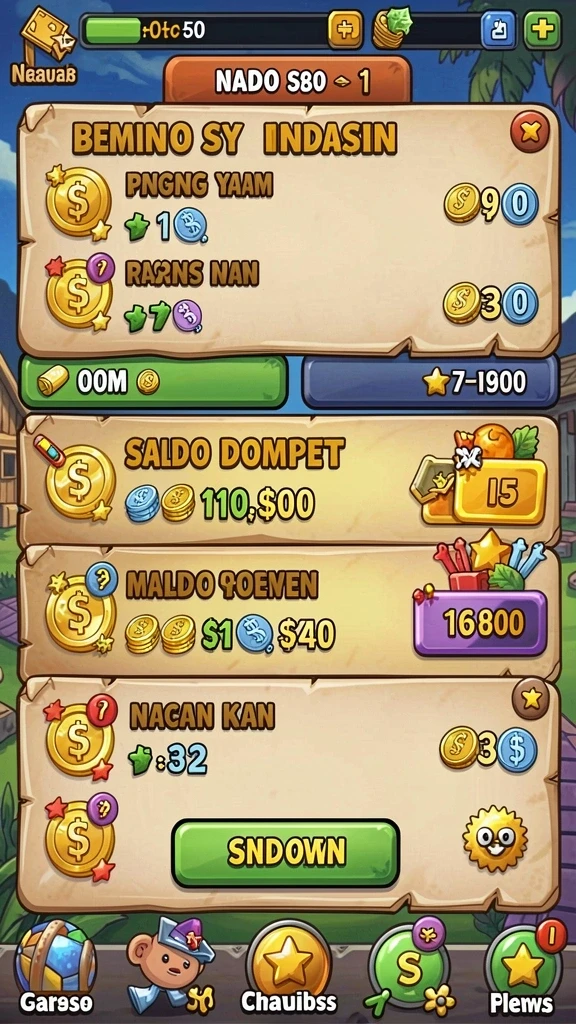
Task: Open the Chauibss star tab
Action: (289, 967)
